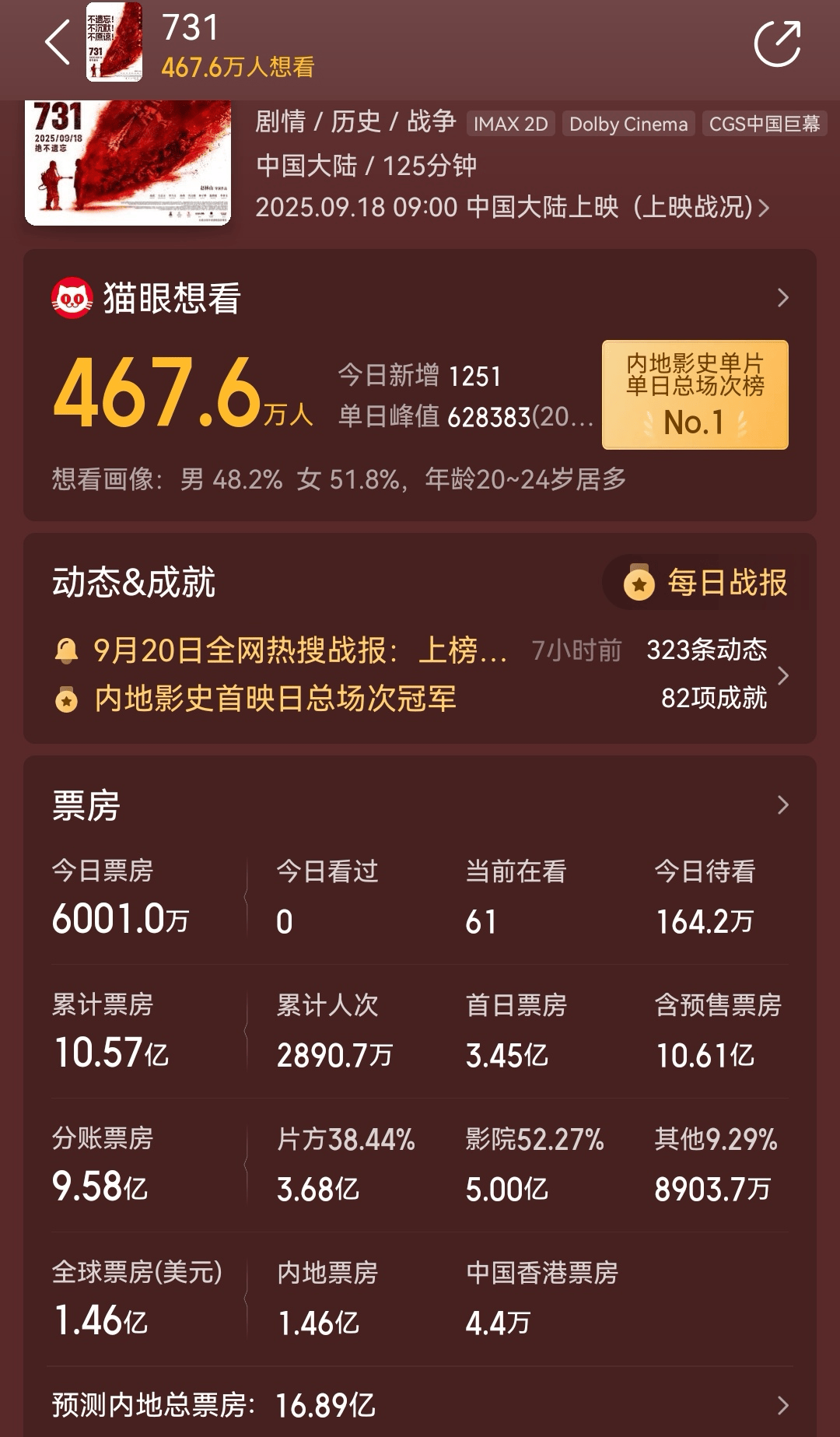The height and width of the screenshot is (1437, 840).
Task: Expand the 票房 box office section
Action: 782,805
